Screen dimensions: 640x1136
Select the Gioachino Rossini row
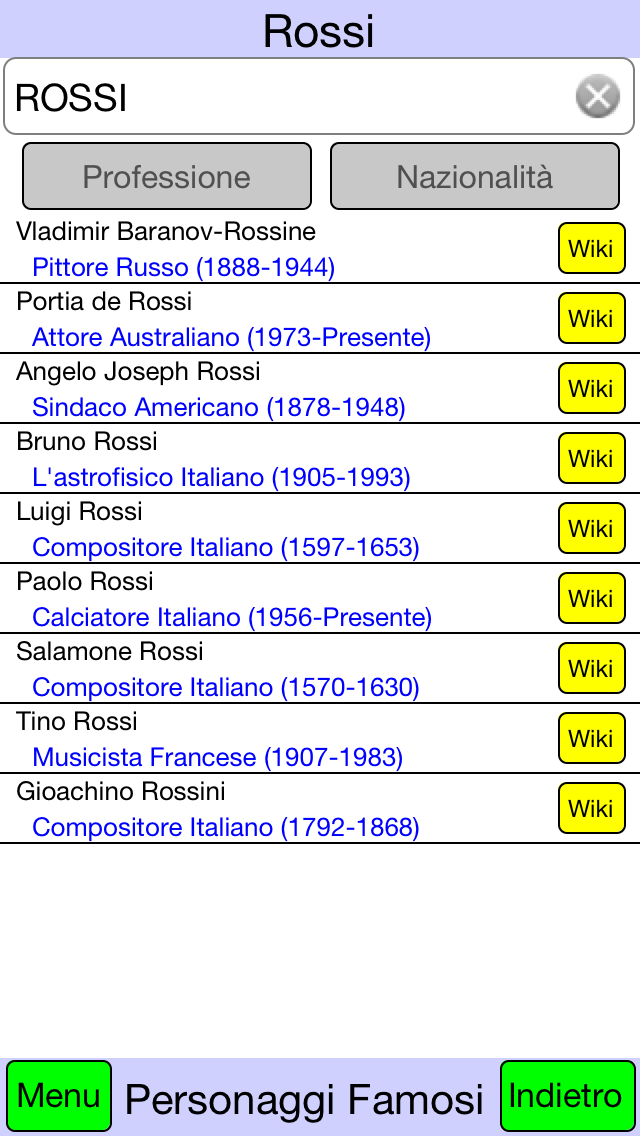[x=320, y=809]
